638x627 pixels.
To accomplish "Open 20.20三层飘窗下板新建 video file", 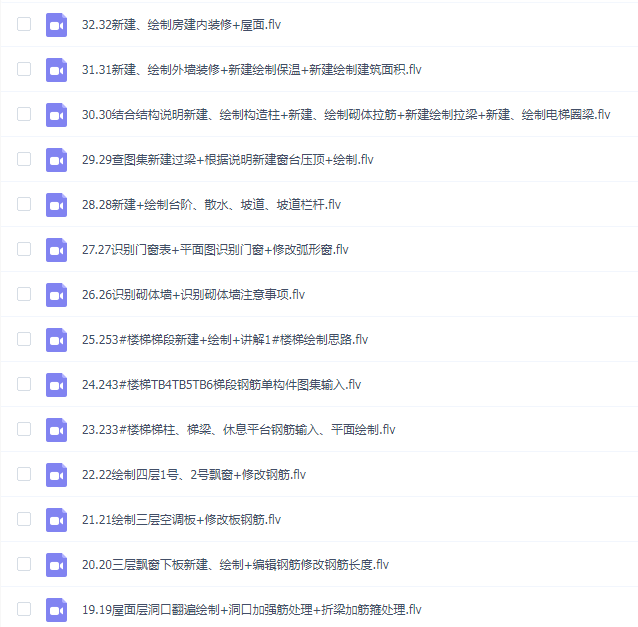I will tap(235, 564).
